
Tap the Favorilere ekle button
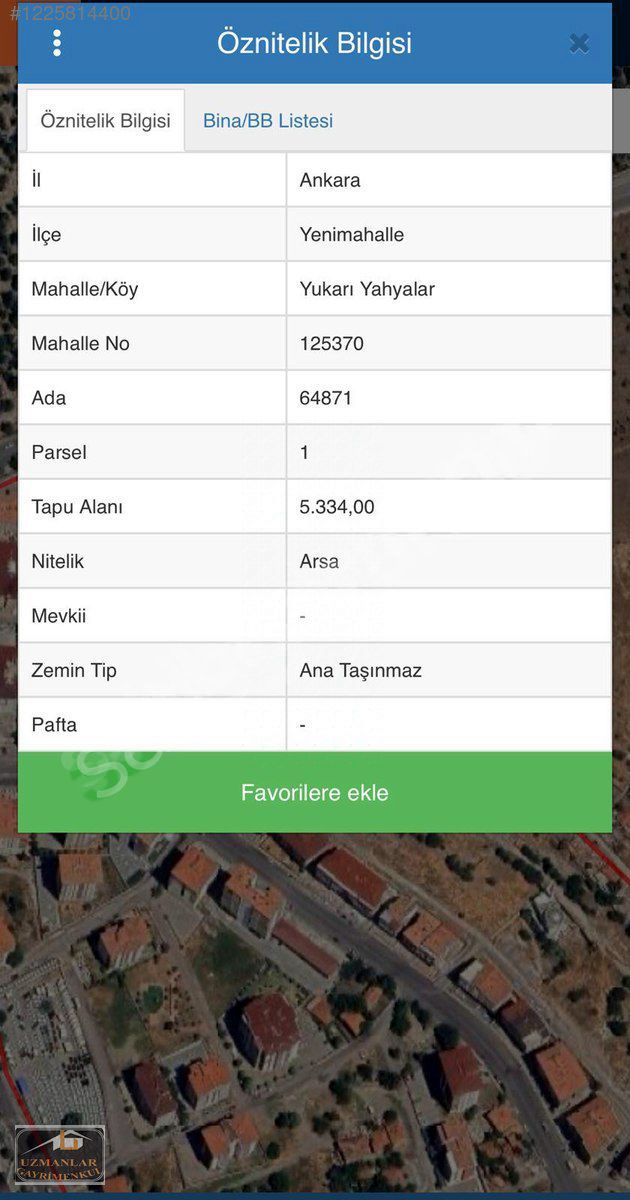tap(315, 792)
